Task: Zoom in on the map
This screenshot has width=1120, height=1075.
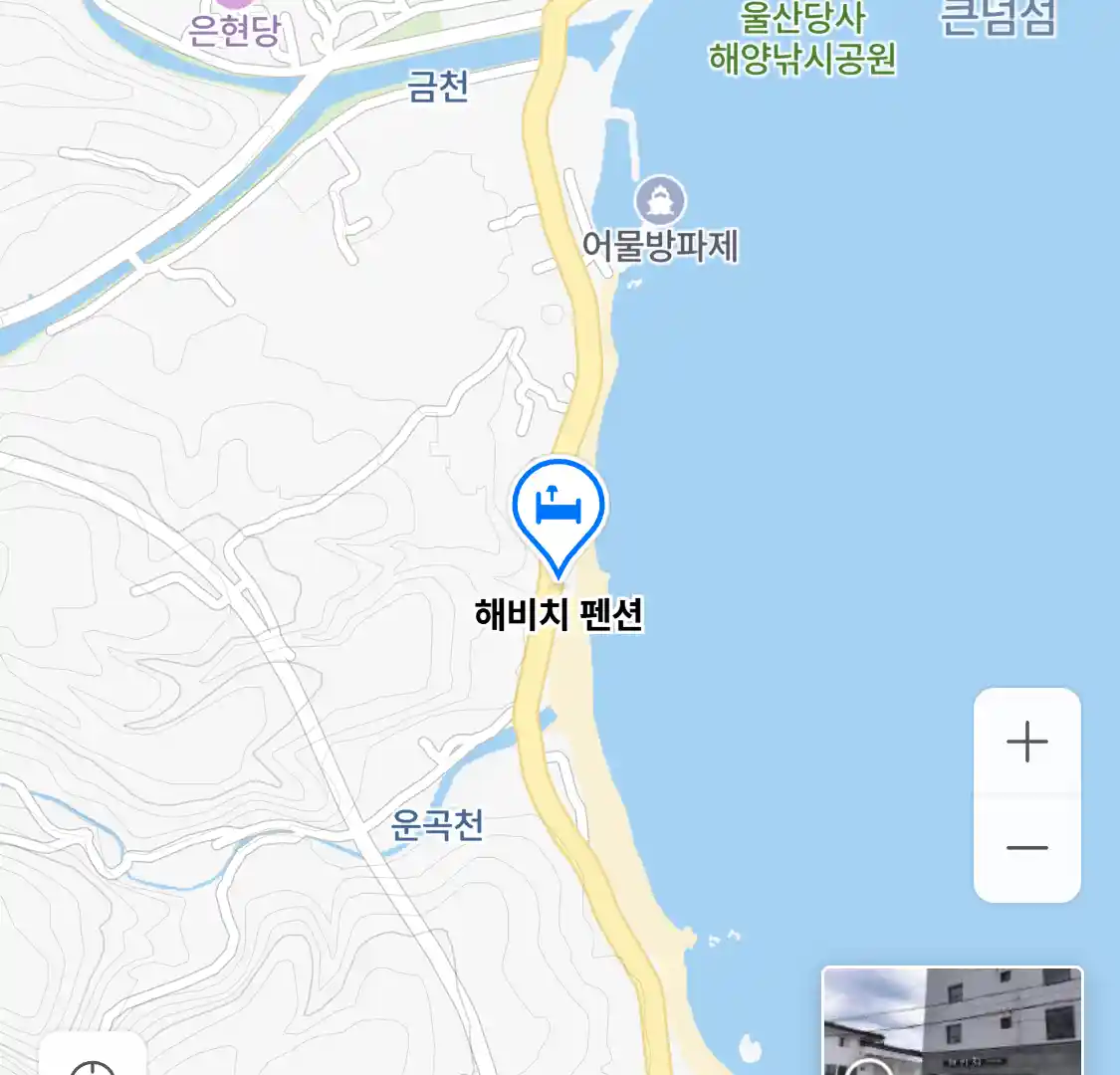Action: tap(1026, 743)
